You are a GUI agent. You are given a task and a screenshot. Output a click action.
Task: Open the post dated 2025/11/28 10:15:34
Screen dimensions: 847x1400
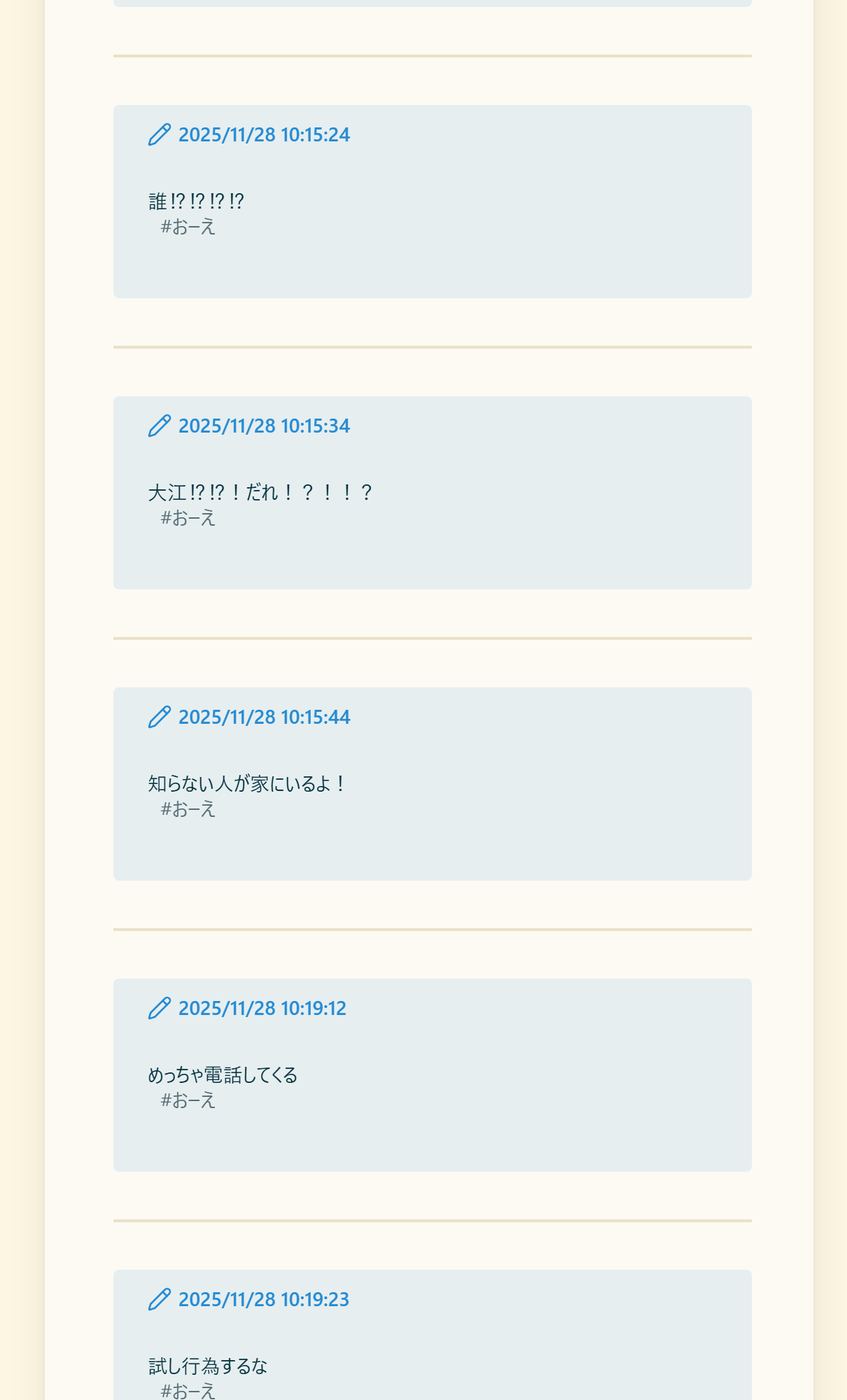click(263, 426)
